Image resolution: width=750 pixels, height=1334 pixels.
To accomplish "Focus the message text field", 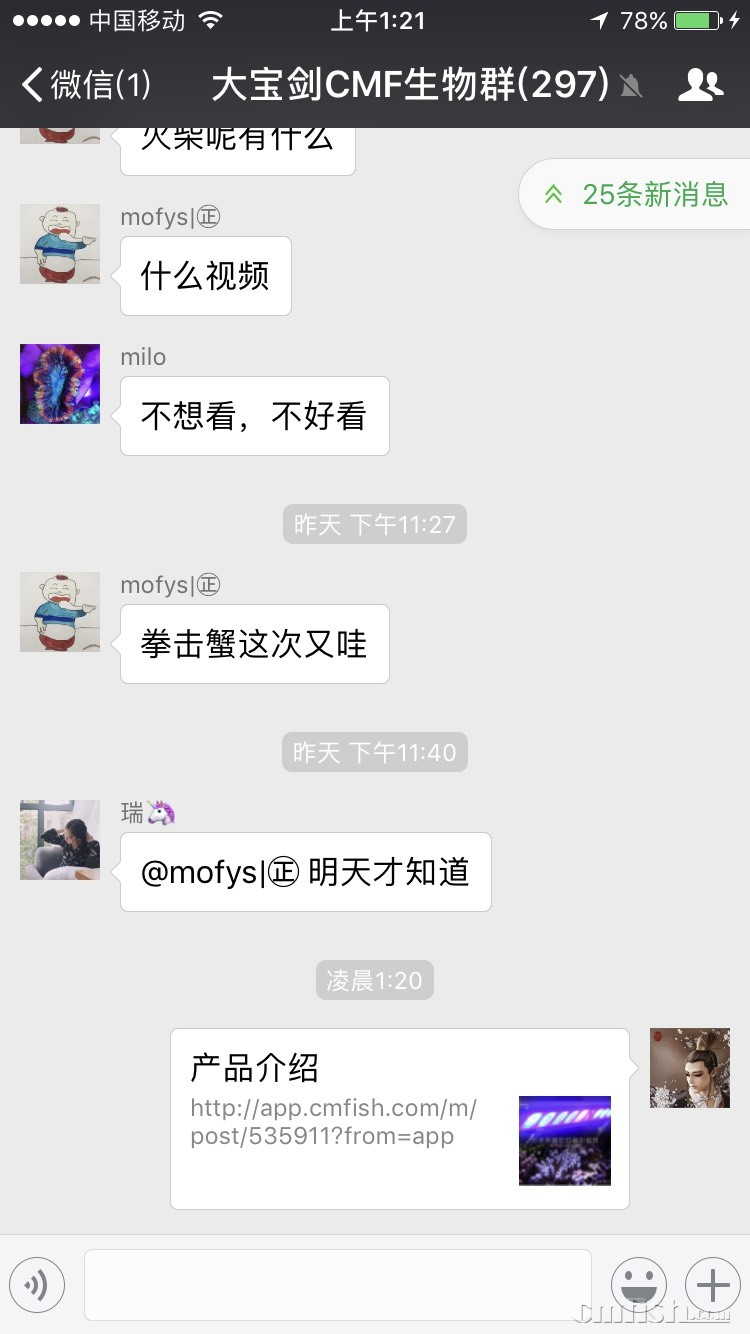I will 338,1285.
